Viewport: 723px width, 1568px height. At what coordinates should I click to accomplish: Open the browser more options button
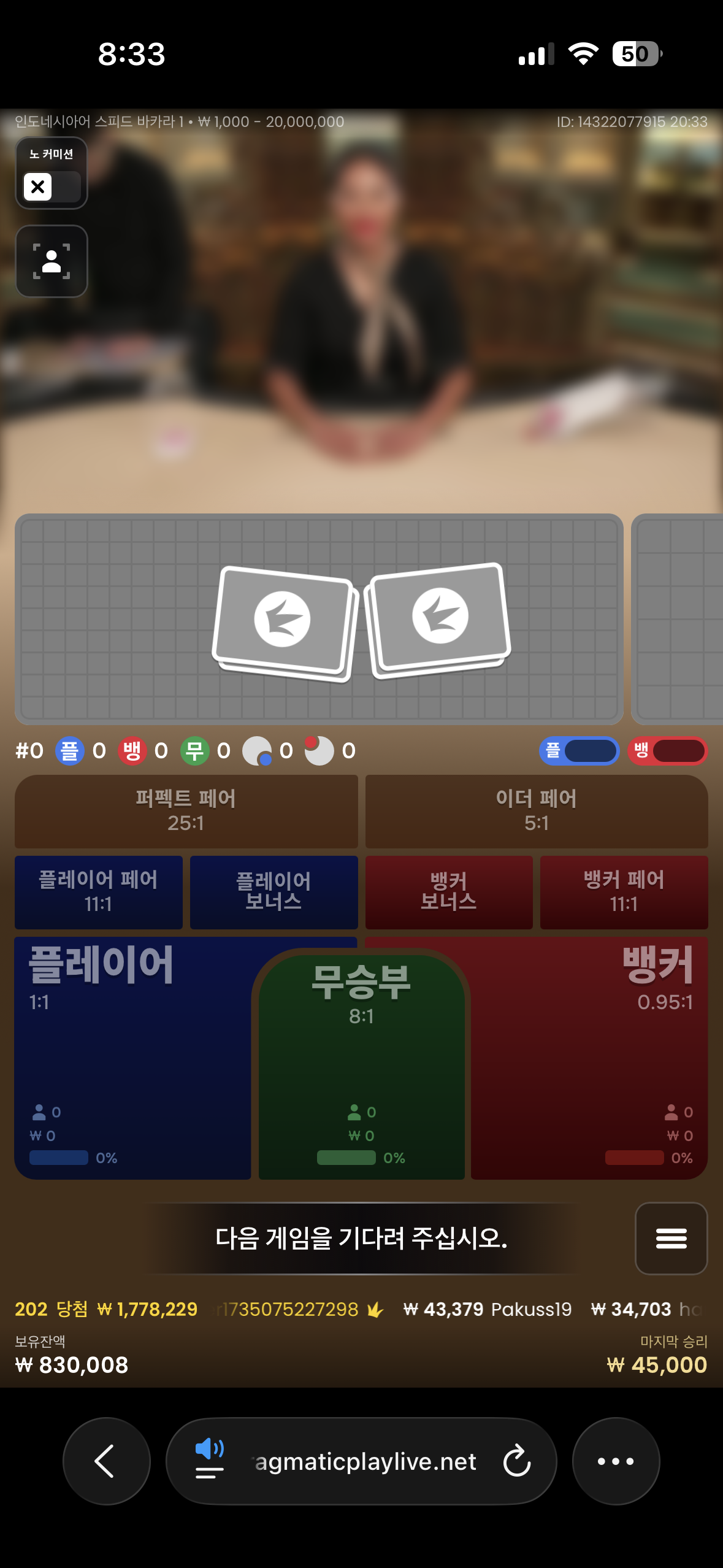(616, 1461)
